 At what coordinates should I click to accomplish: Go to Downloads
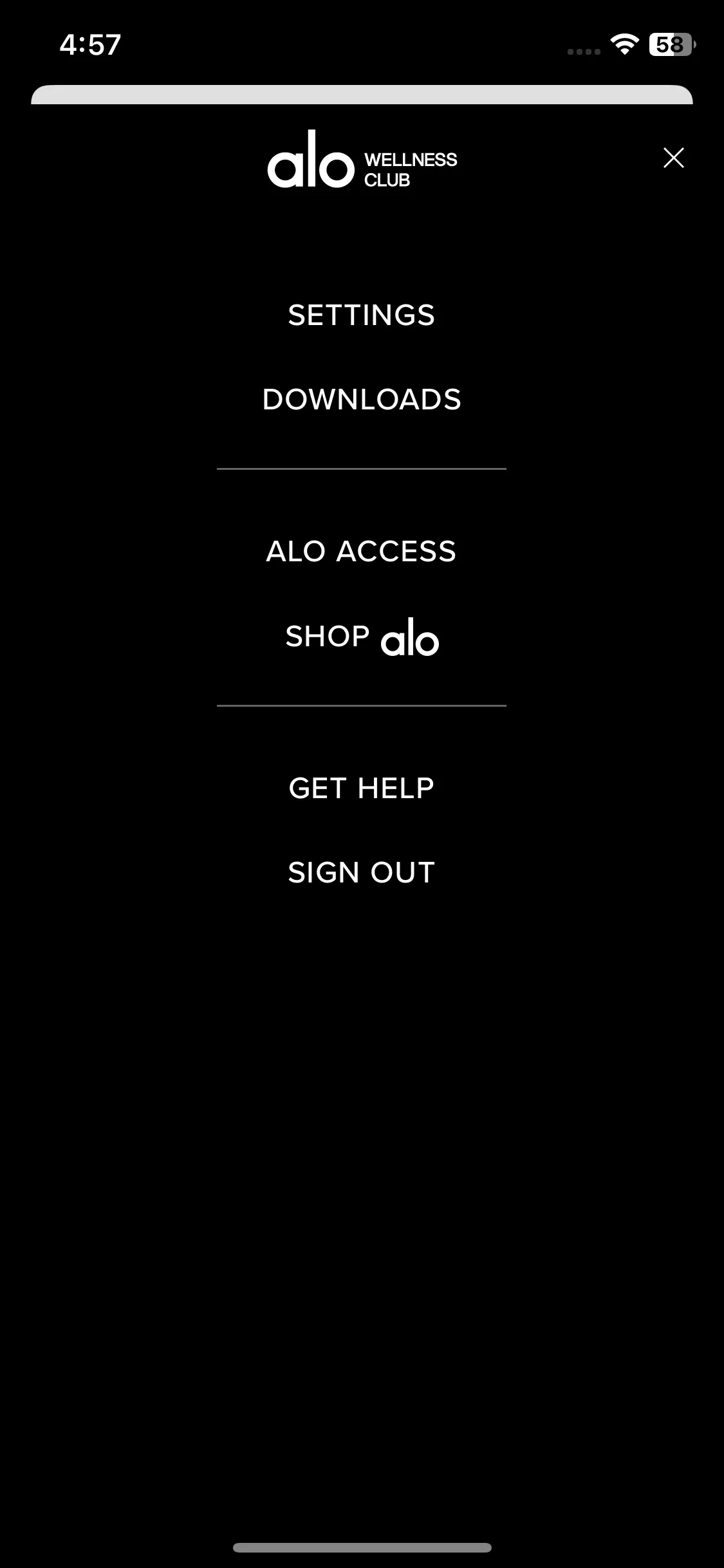coord(362,400)
